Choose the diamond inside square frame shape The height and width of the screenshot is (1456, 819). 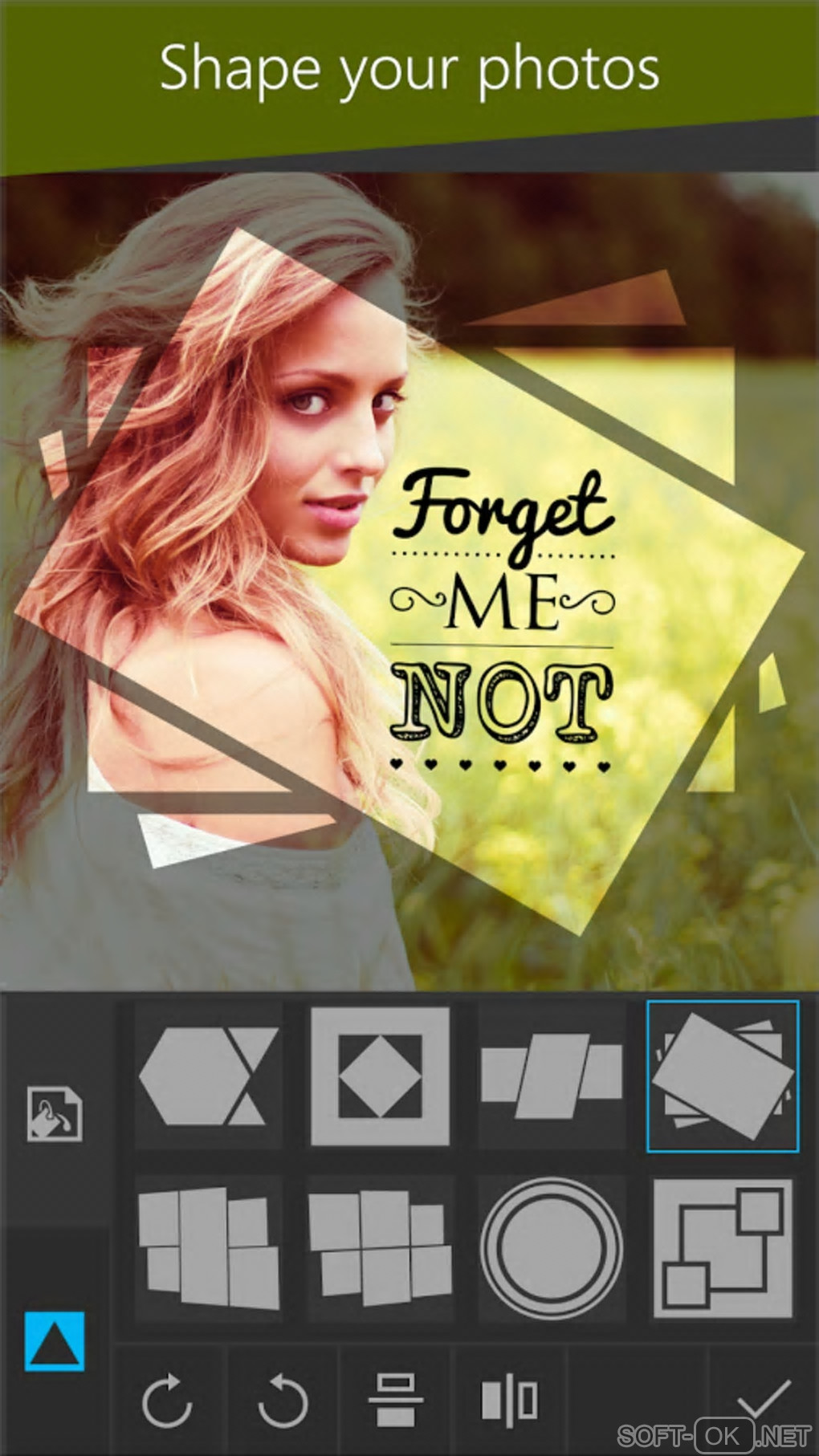[x=380, y=1076]
